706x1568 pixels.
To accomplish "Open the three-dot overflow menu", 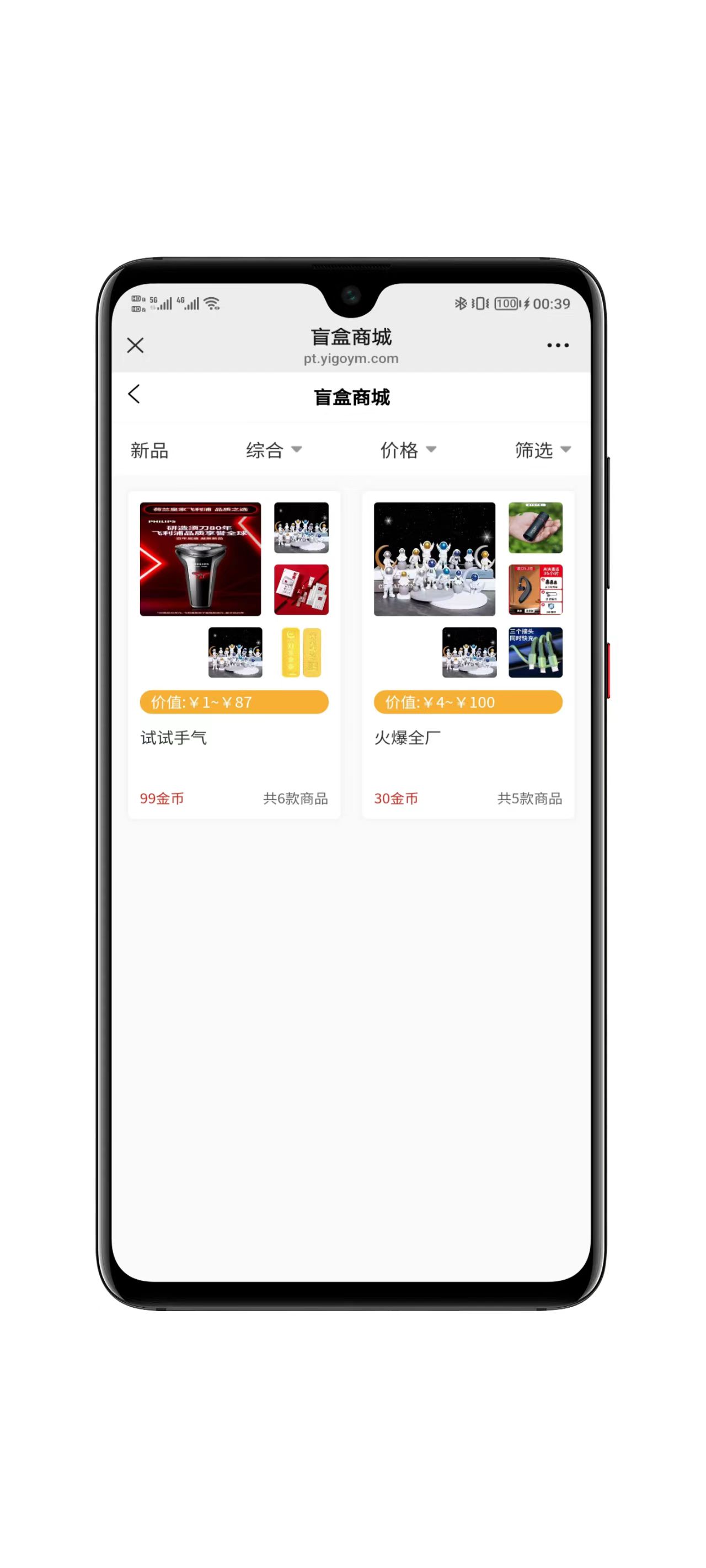I will (557, 345).
